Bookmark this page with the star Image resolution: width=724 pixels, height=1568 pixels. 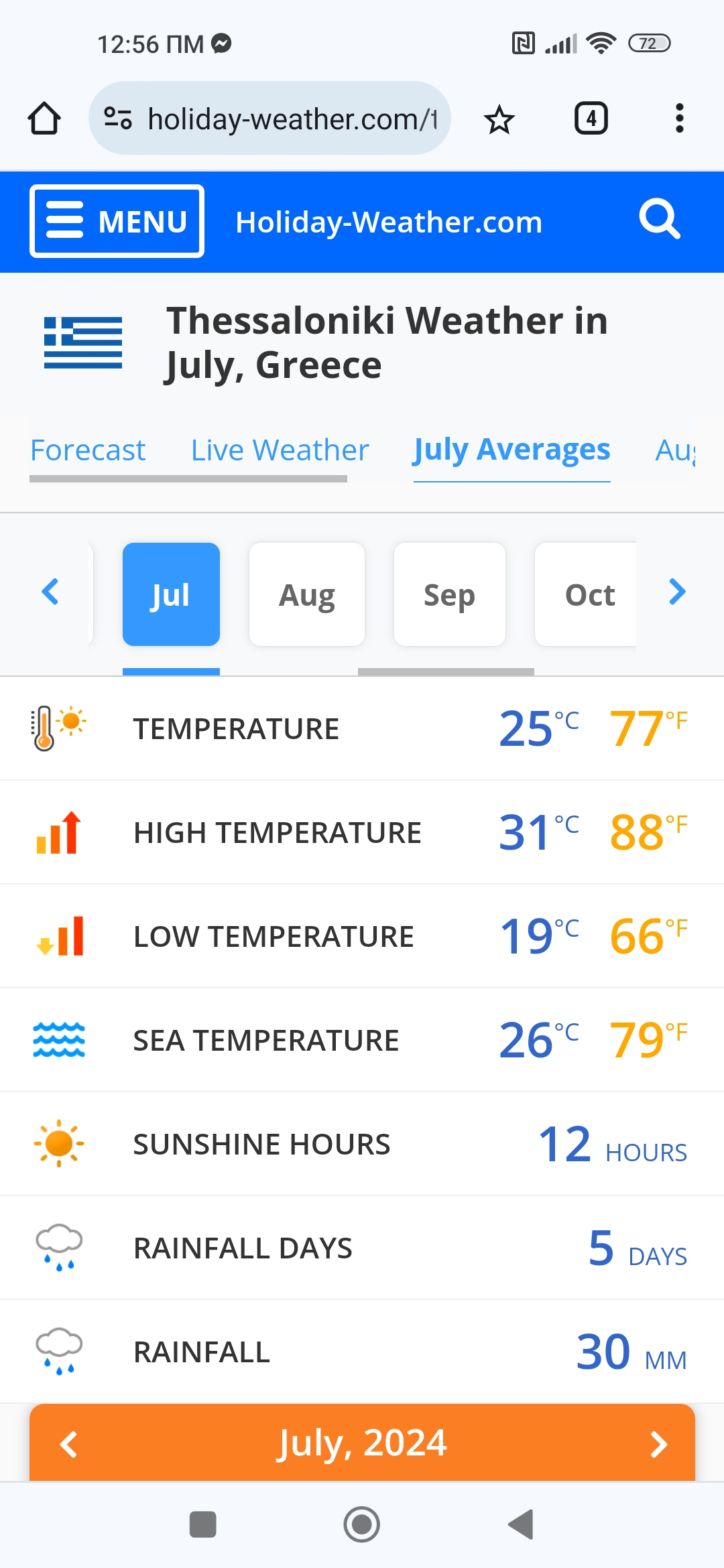point(499,120)
